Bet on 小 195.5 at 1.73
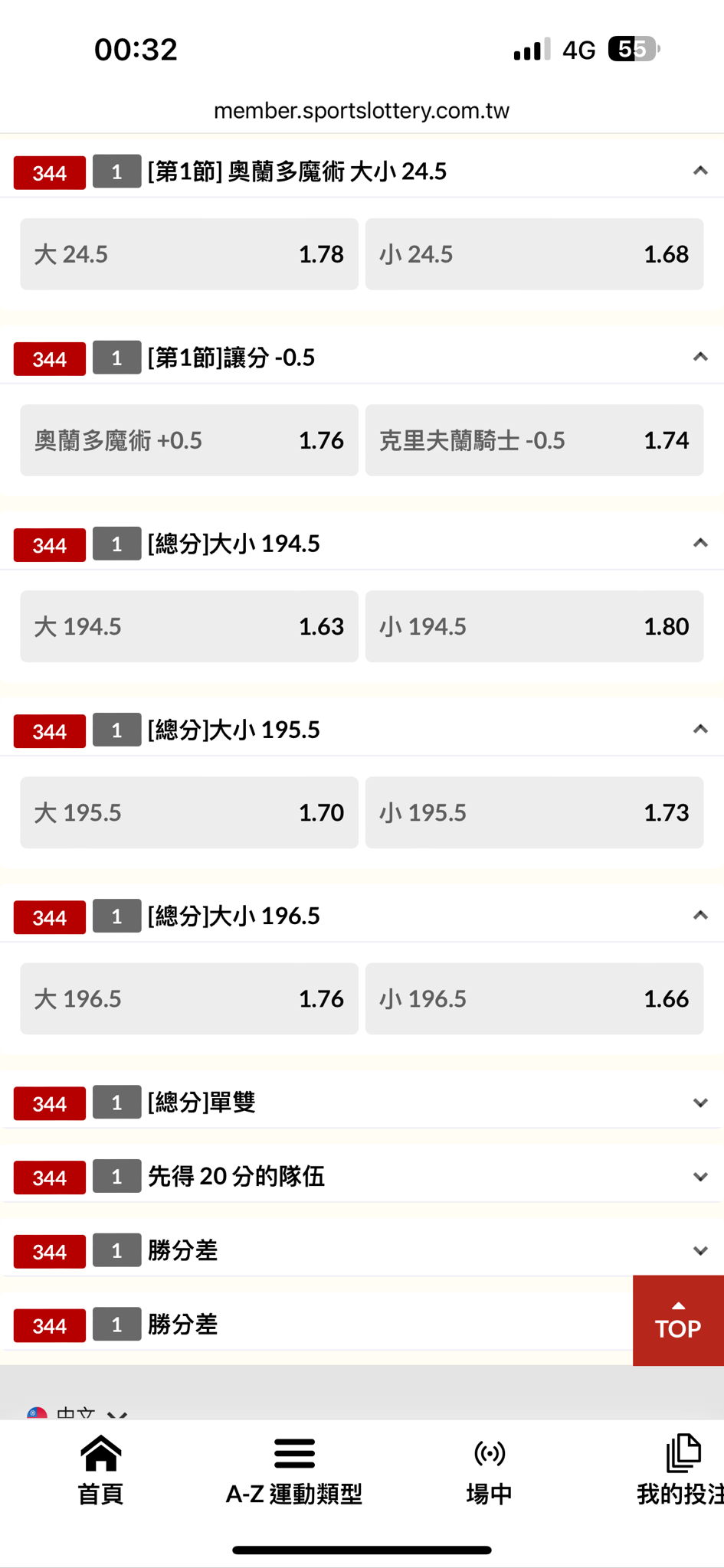This screenshot has height=1568, width=724. [534, 812]
